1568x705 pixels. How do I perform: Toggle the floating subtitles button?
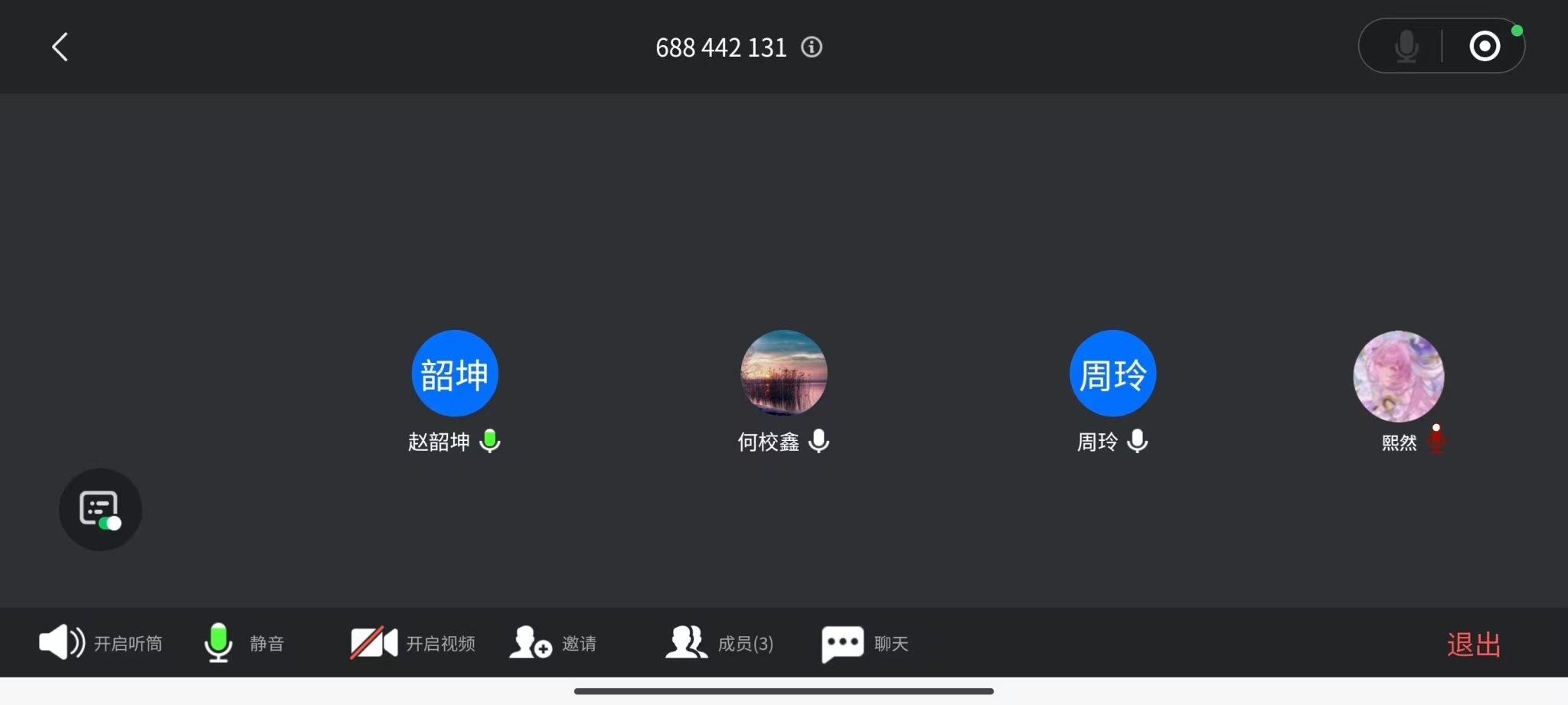click(x=100, y=510)
